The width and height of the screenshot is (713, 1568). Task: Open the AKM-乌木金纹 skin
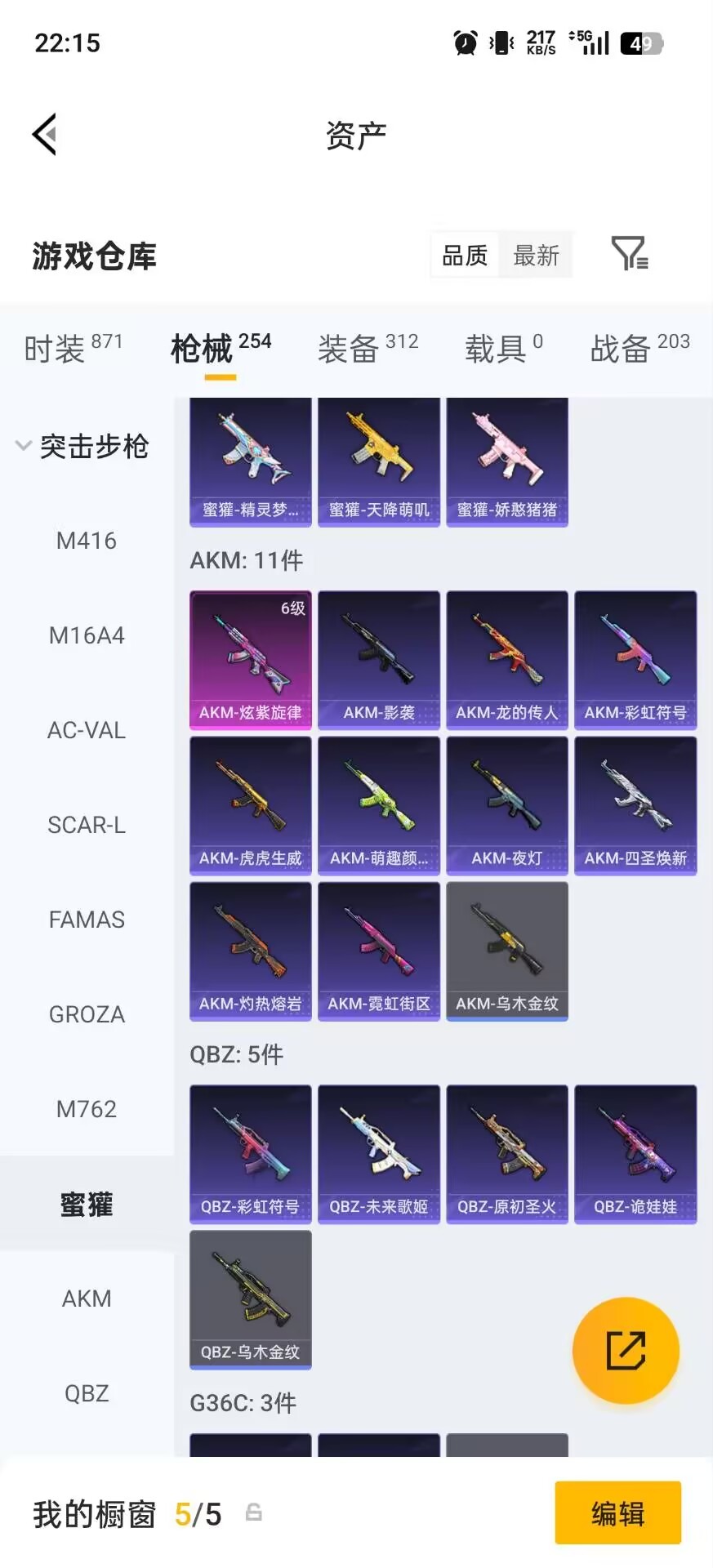[507, 951]
